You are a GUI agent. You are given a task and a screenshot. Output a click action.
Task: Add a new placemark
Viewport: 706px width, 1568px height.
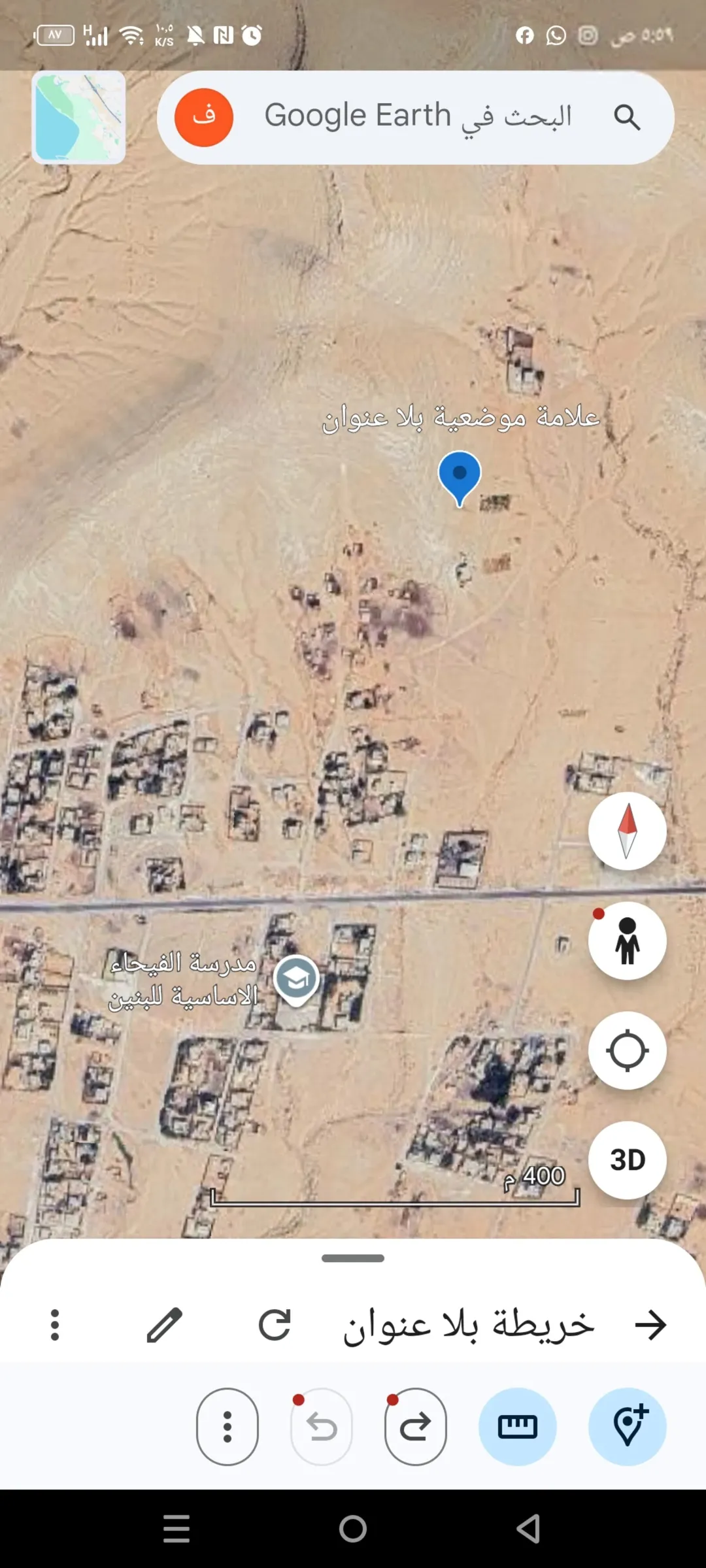coord(628,1427)
